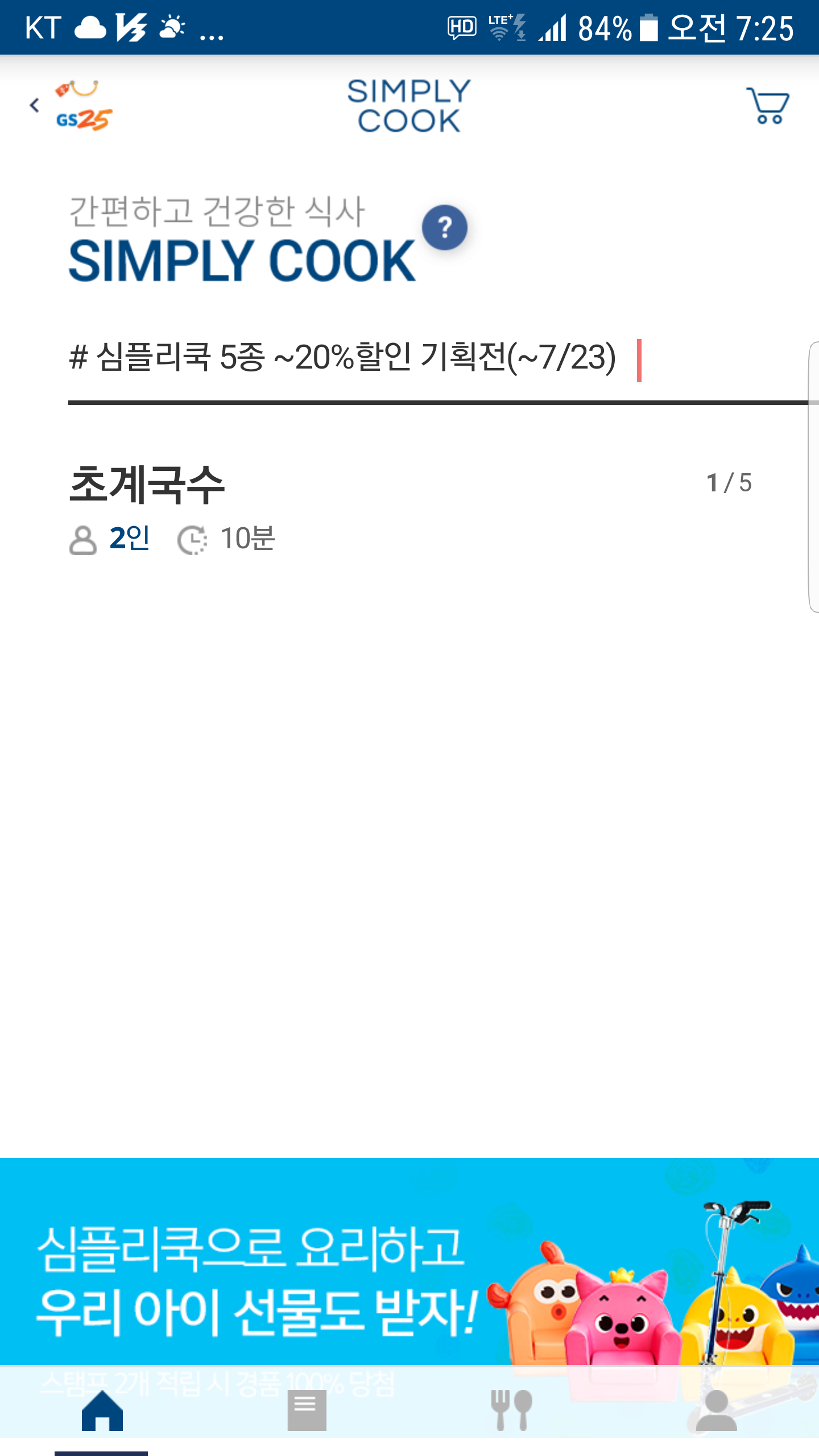Open the shopping cart
Image resolution: width=819 pixels, height=1456 pixels.
(x=767, y=106)
